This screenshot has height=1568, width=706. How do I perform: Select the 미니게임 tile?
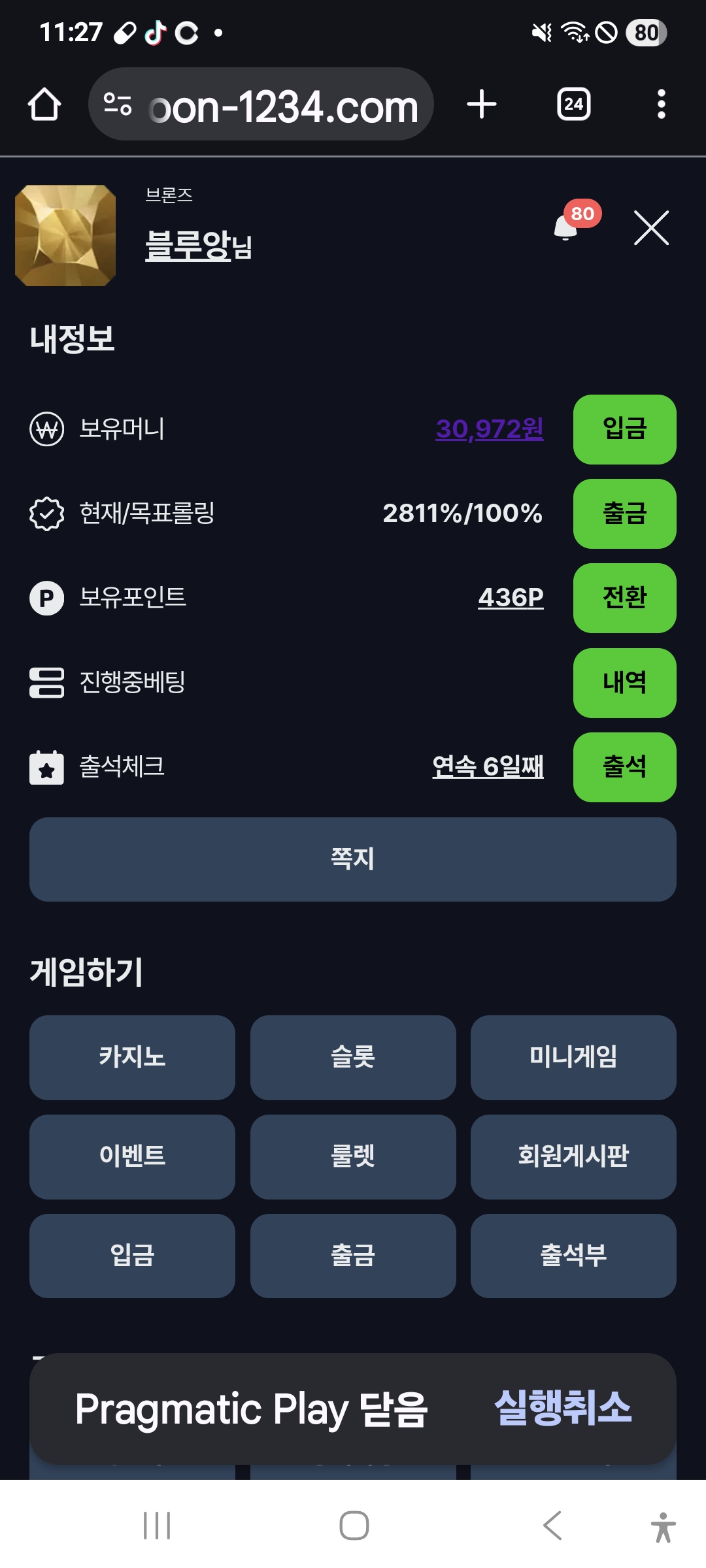[x=573, y=1057]
